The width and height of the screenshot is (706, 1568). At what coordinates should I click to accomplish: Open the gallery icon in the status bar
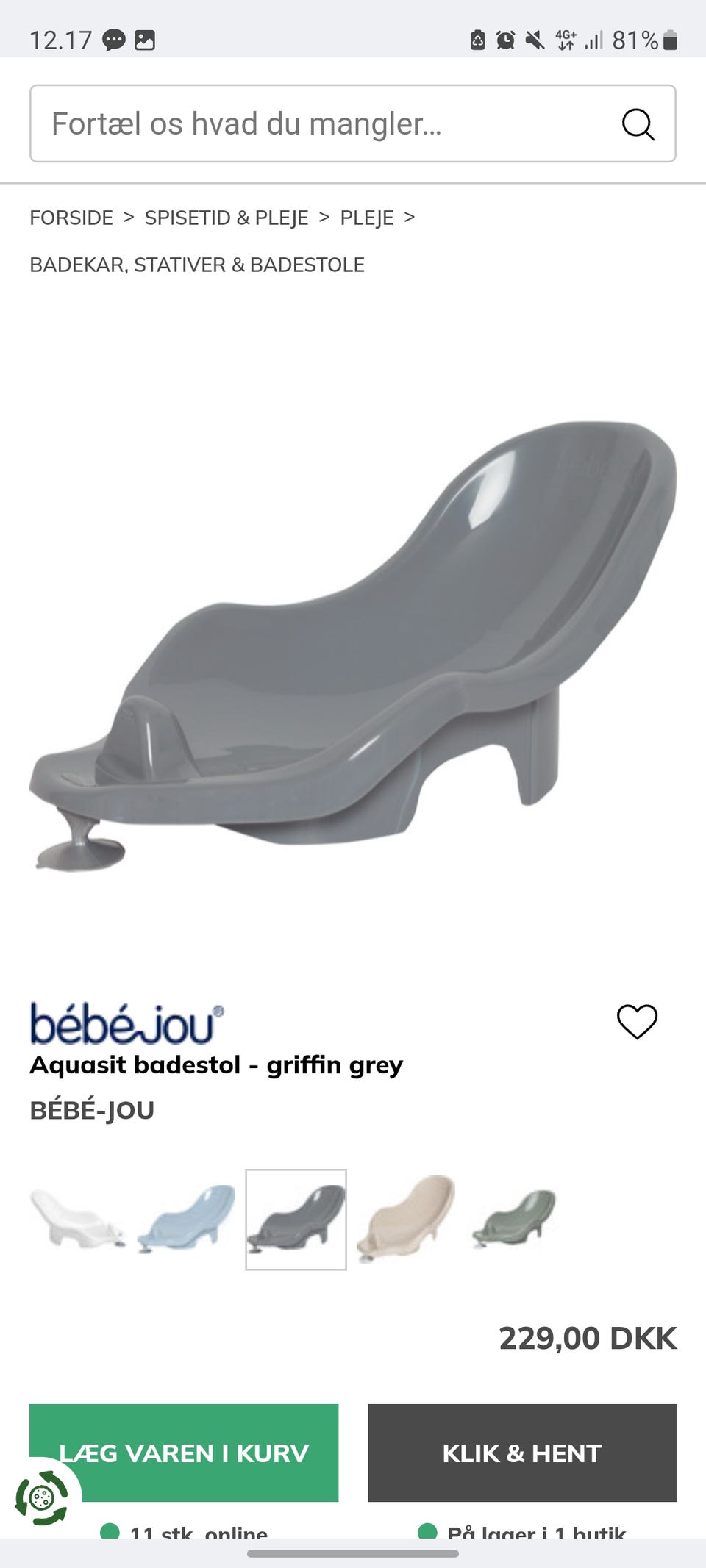tap(144, 39)
